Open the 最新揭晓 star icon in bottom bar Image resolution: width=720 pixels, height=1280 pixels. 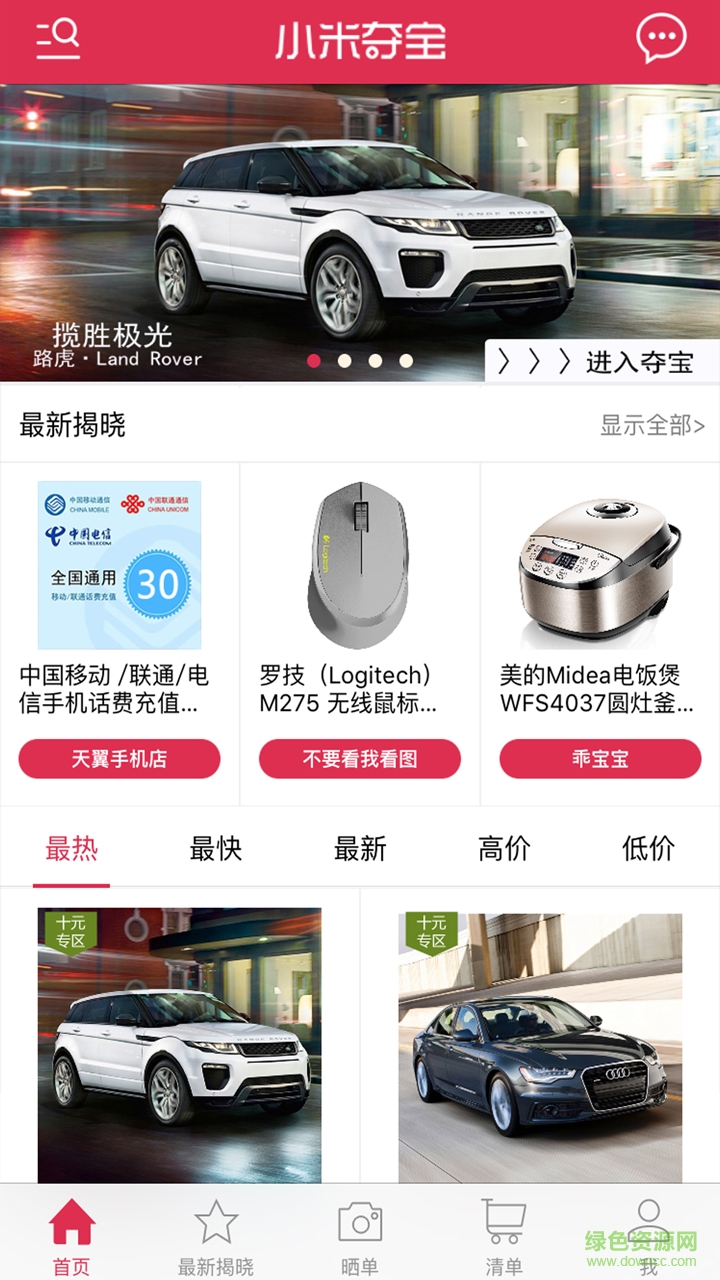pyautogui.click(x=216, y=1222)
